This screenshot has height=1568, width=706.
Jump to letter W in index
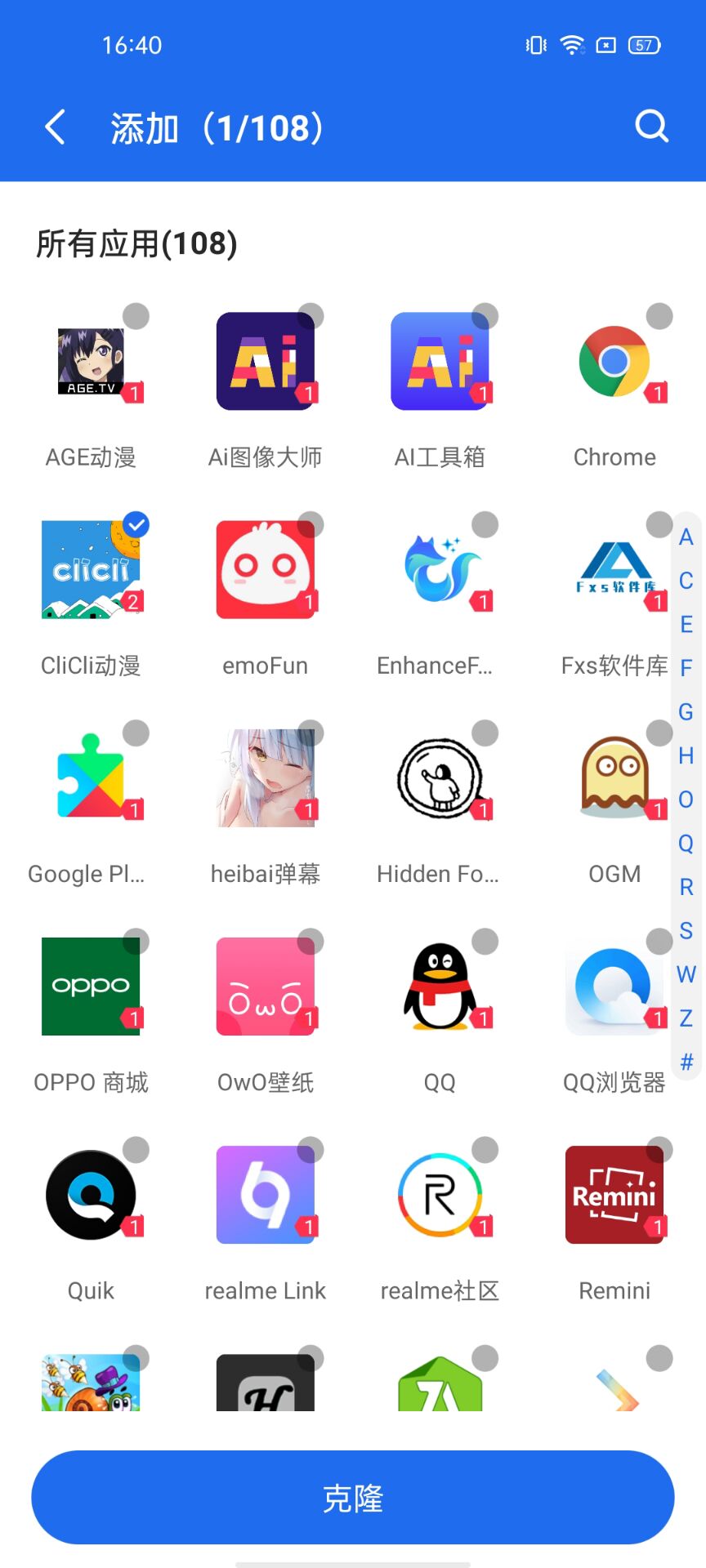pos(686,974)
